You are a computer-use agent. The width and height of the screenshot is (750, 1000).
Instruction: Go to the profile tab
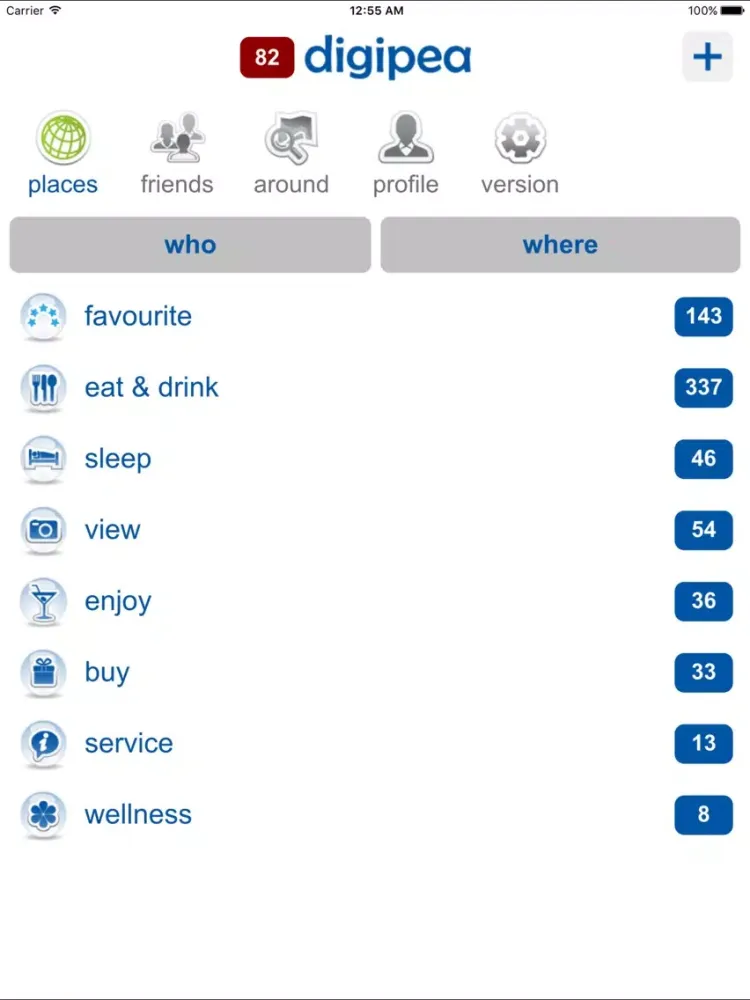[x=405, y=154]
